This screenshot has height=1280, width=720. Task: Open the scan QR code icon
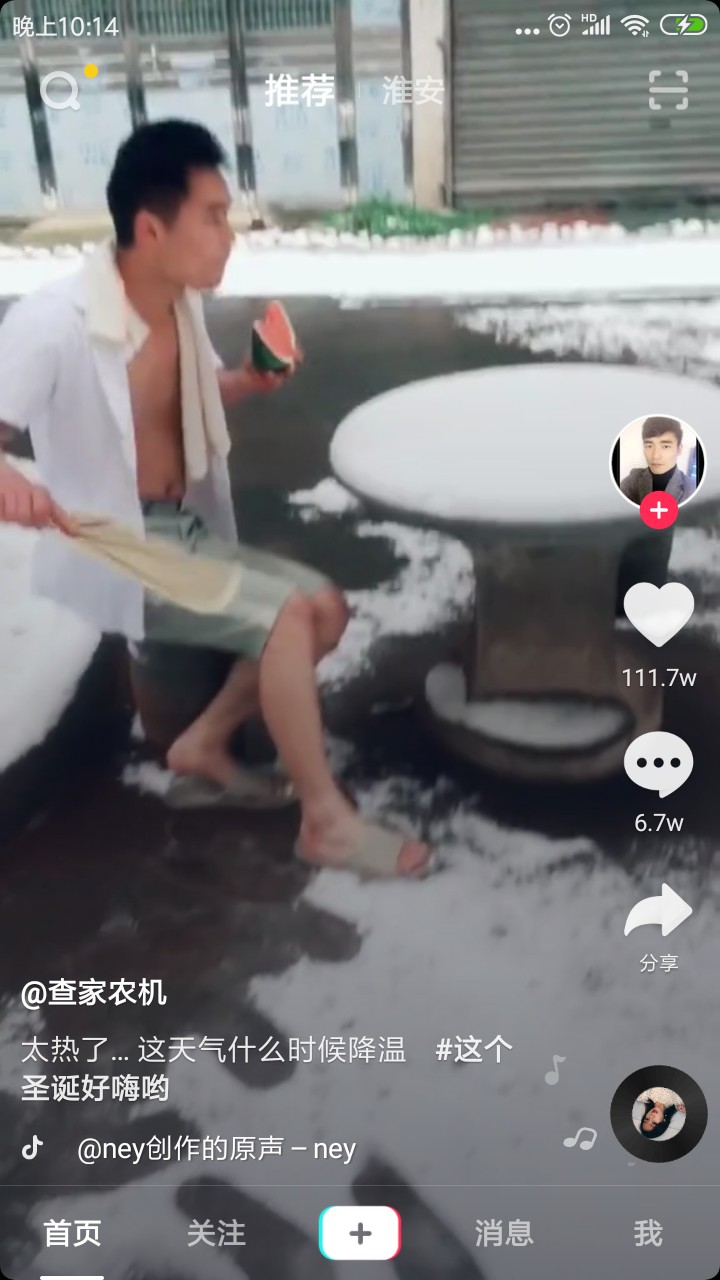click(x=668, y=90)
